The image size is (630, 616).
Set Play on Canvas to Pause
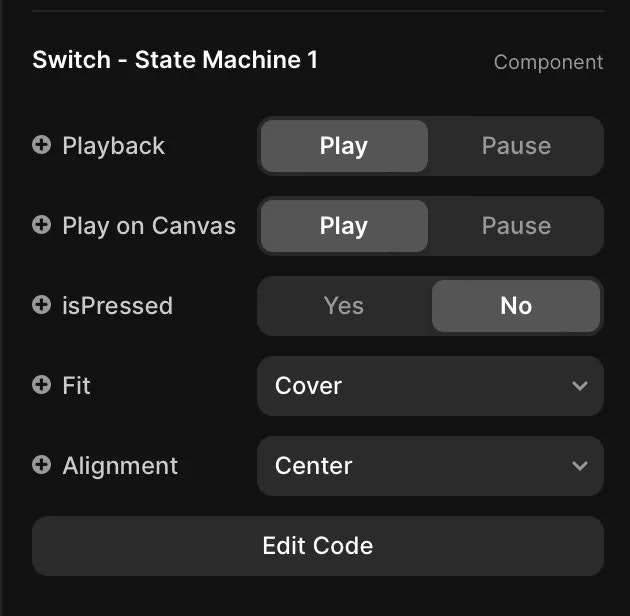(516, 226)
